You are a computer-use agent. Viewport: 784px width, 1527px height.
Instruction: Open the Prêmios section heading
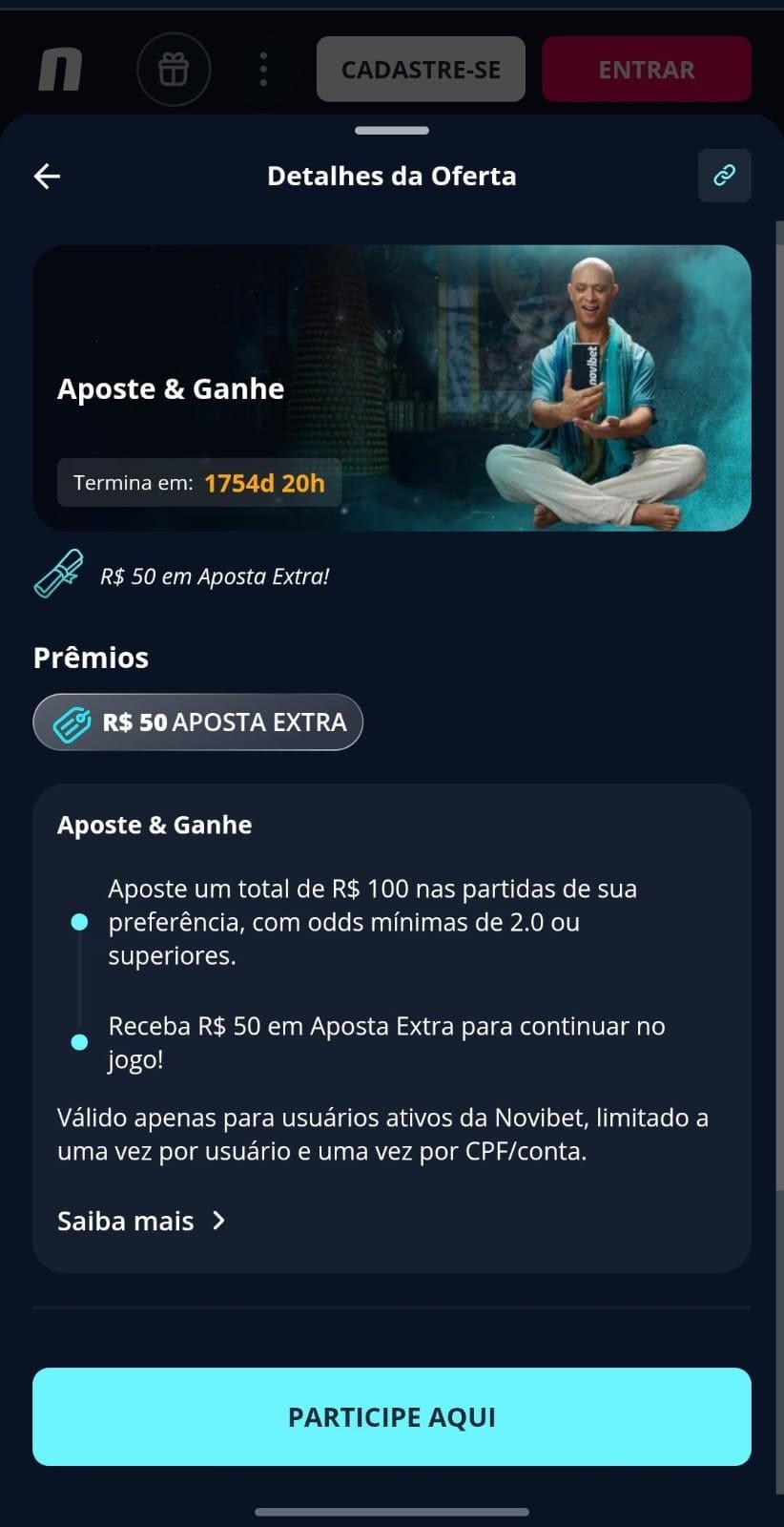(91, 657)
